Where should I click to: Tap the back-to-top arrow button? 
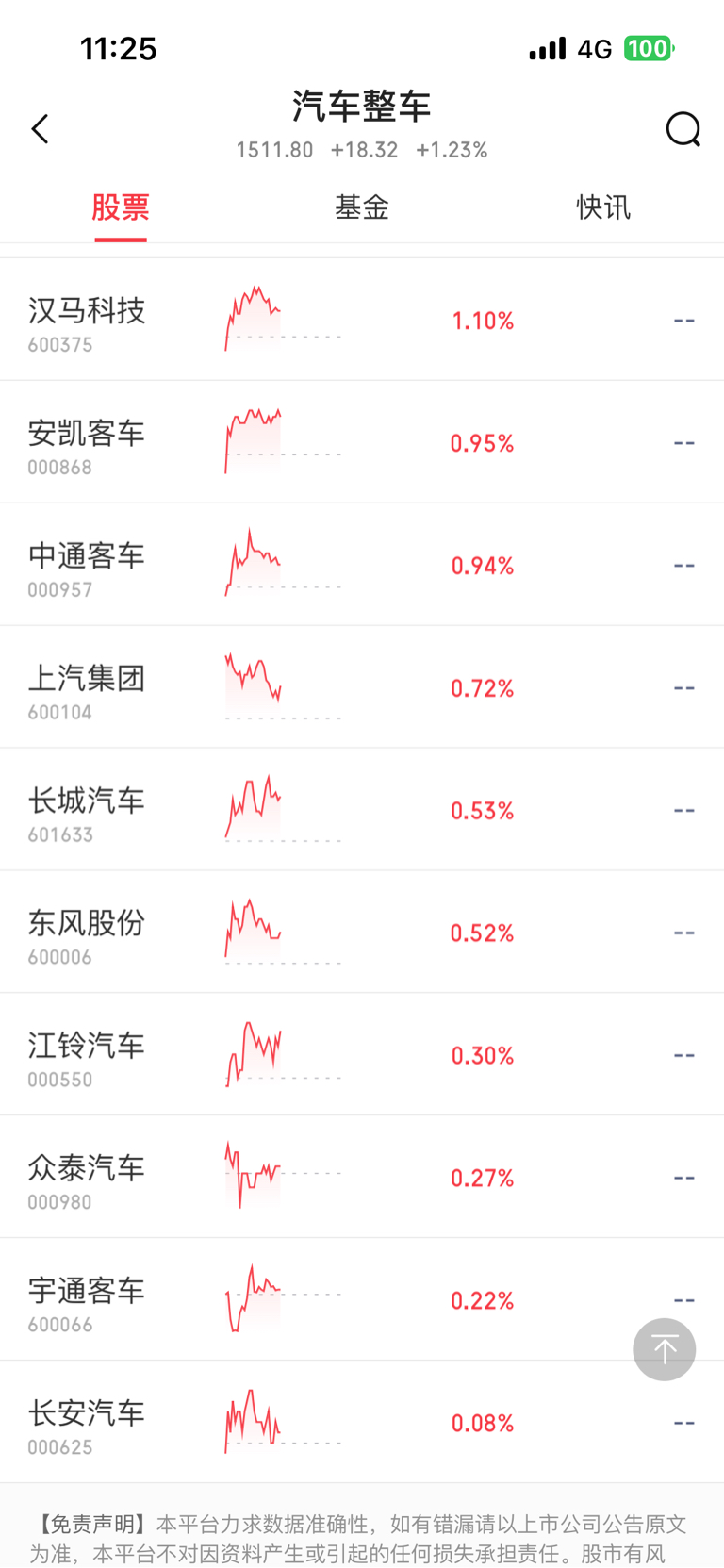coord(664,1349)
